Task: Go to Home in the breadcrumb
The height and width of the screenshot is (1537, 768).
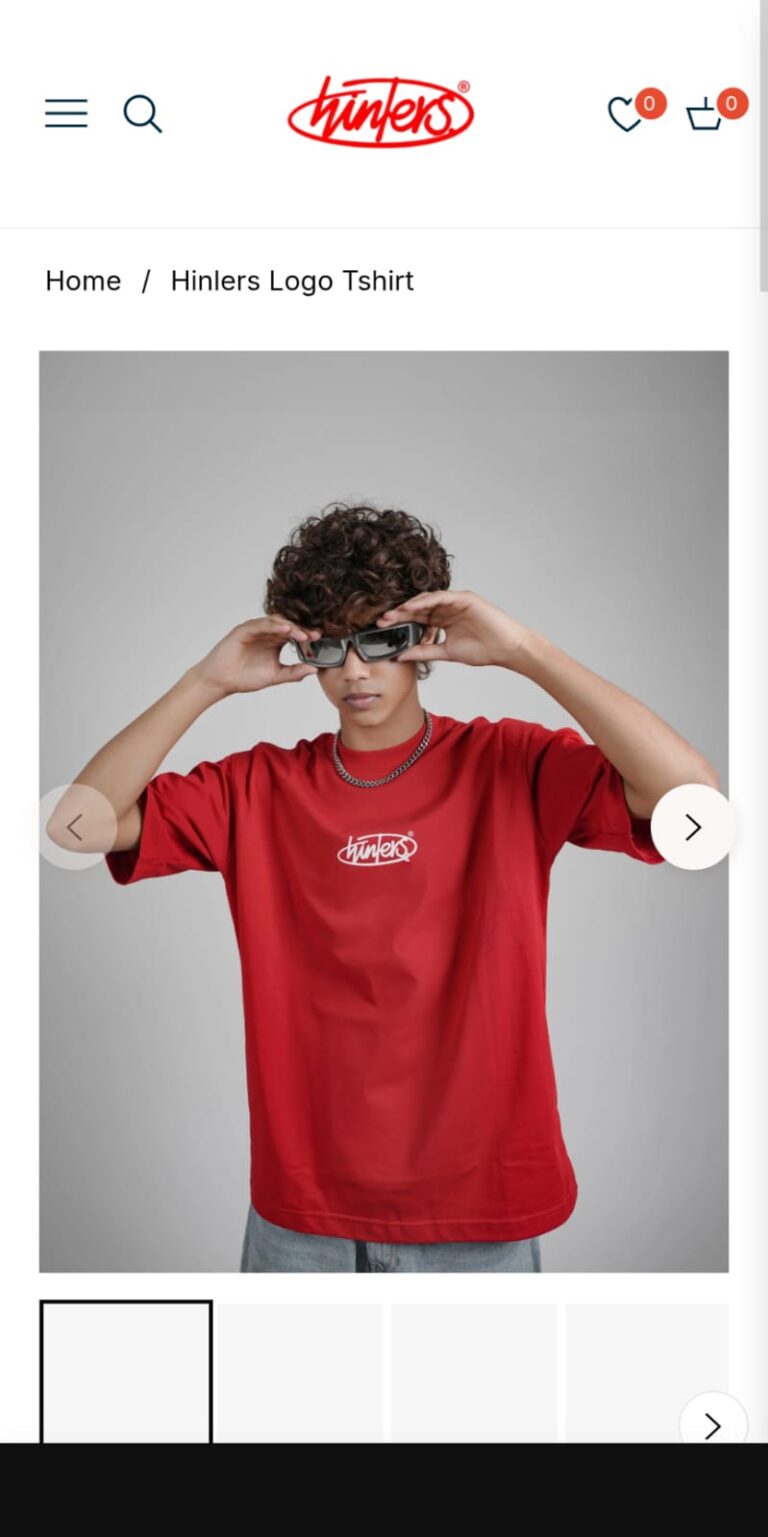Action: click(83, 281)
